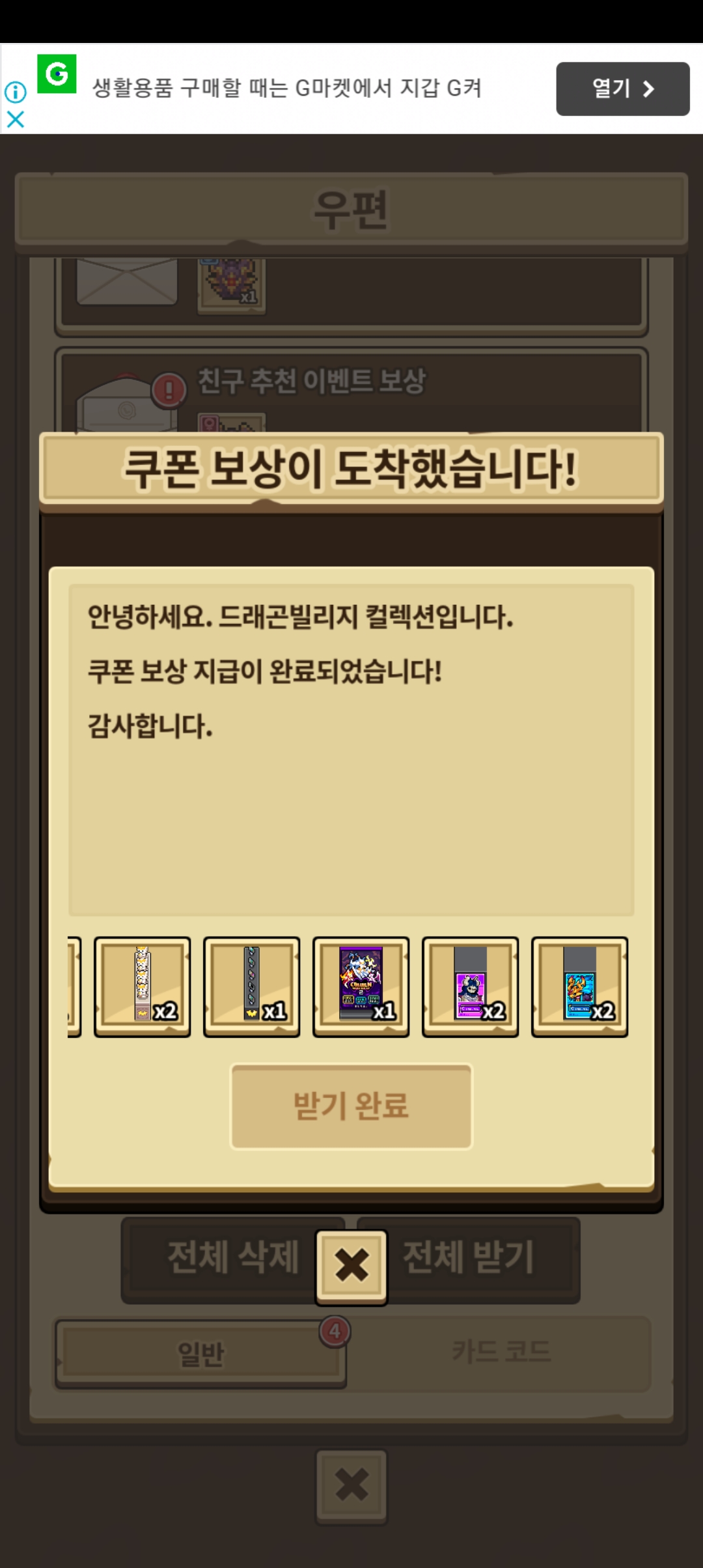Dismiss the ad banner with the X
Screen dimensions: 703x1568
tap(16, 119)
